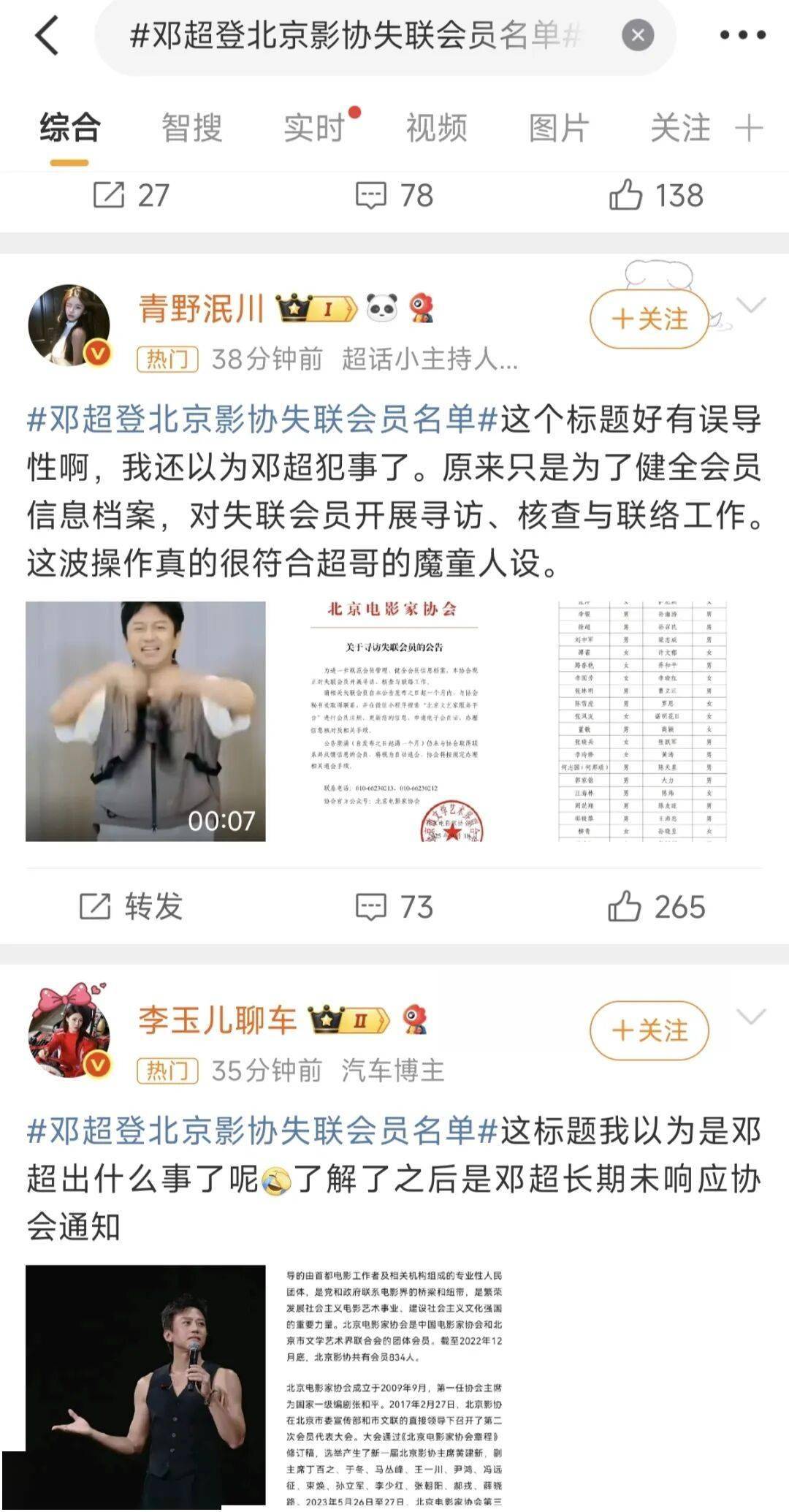Clear the search query text
This screenshot has height=1512, width=789.
(x=637, y=35)
